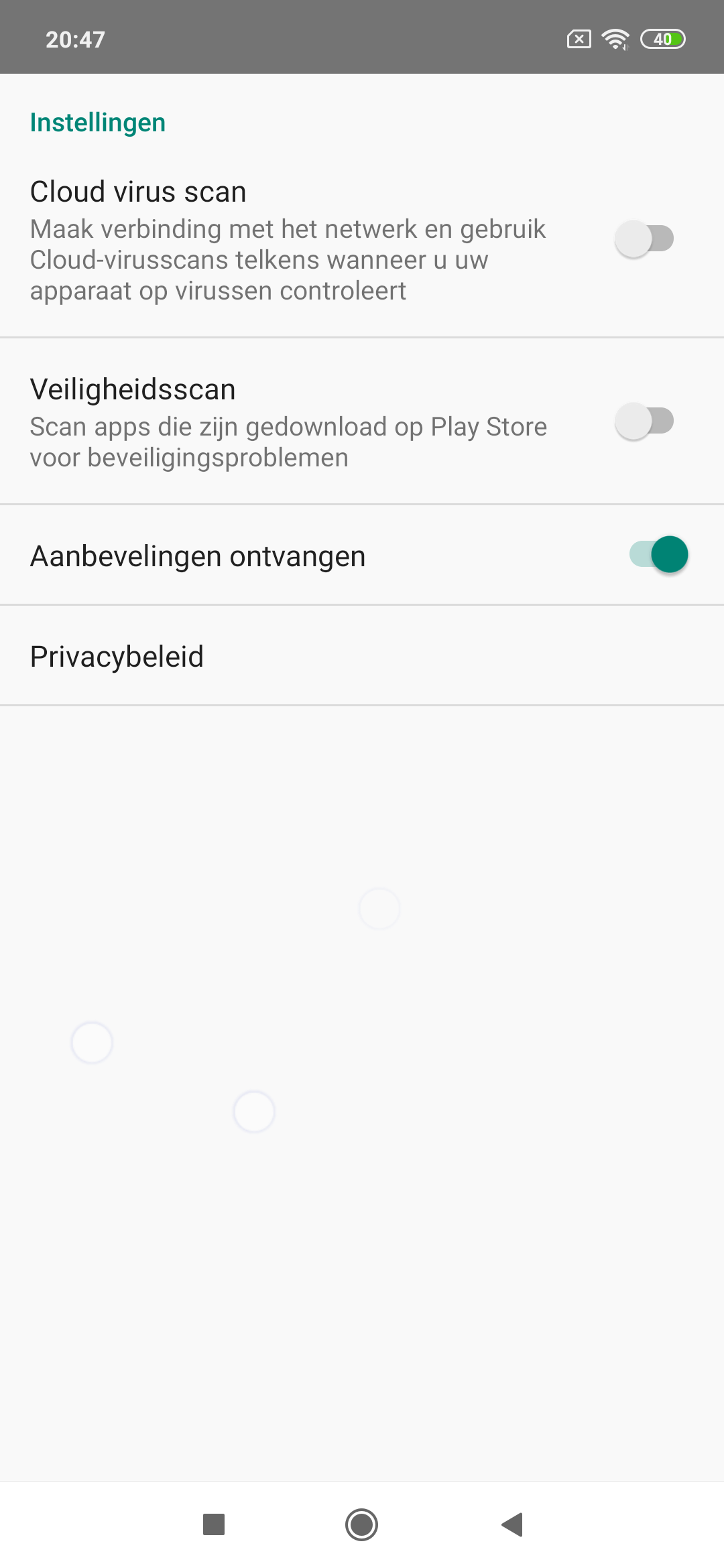
Task: Turn on the Veiligheidsscan switch
Action: (644, 421)
